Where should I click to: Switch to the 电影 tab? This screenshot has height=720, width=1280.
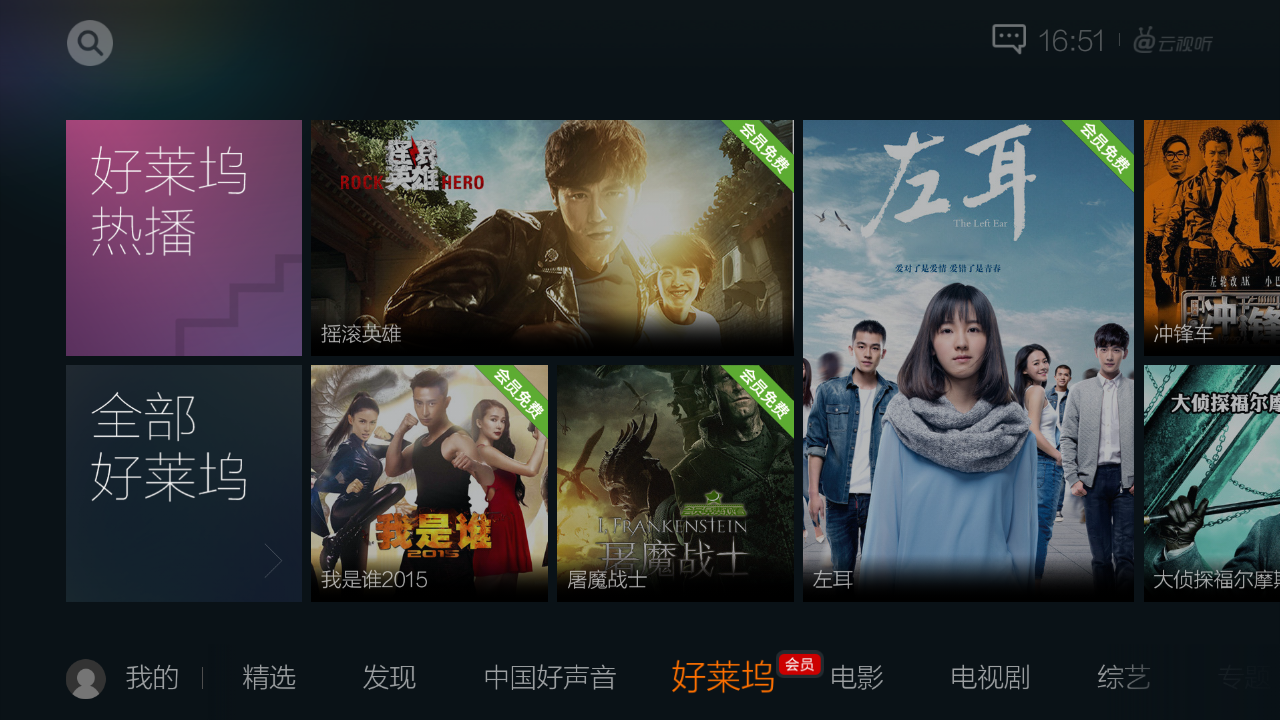(x=857, y=678)
